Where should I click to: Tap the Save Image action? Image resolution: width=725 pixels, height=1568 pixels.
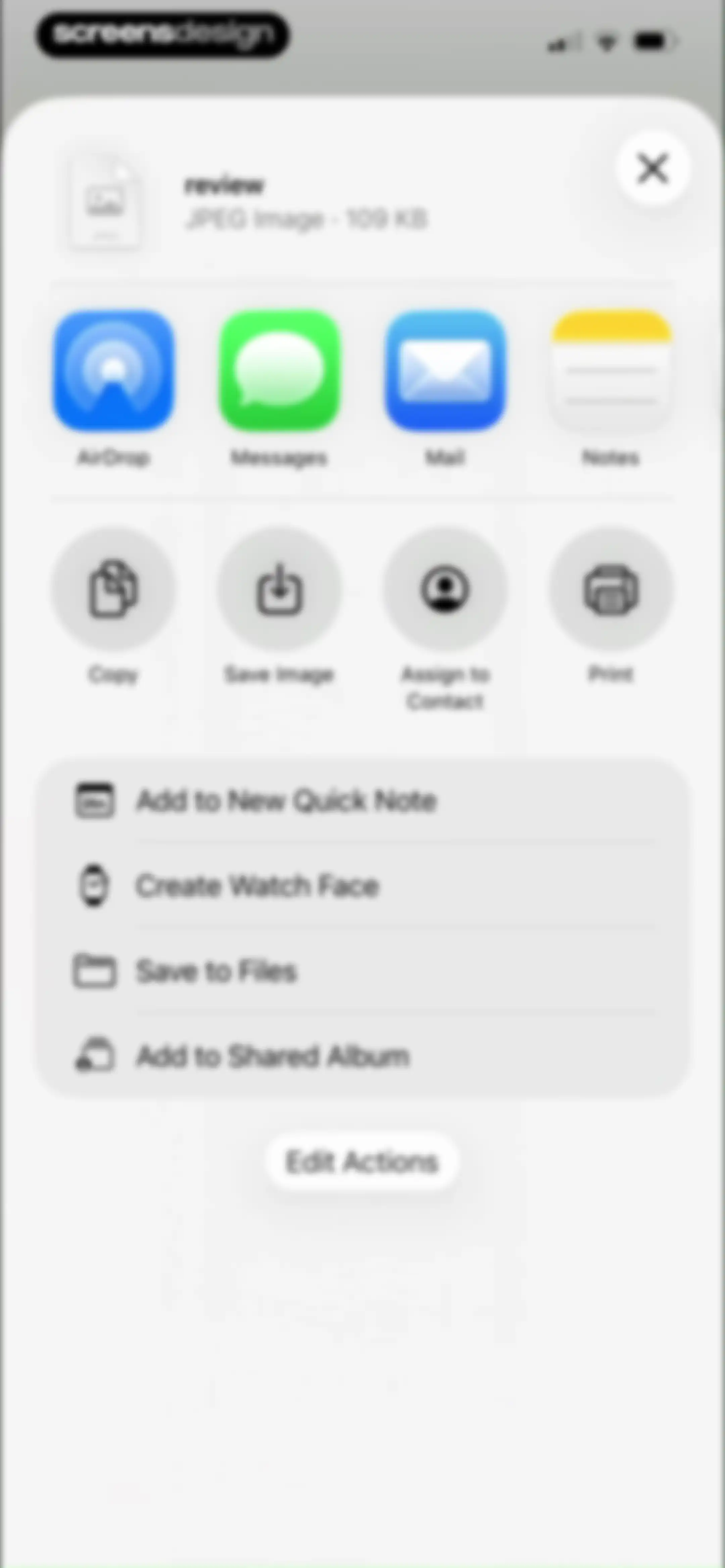[279, 589]
